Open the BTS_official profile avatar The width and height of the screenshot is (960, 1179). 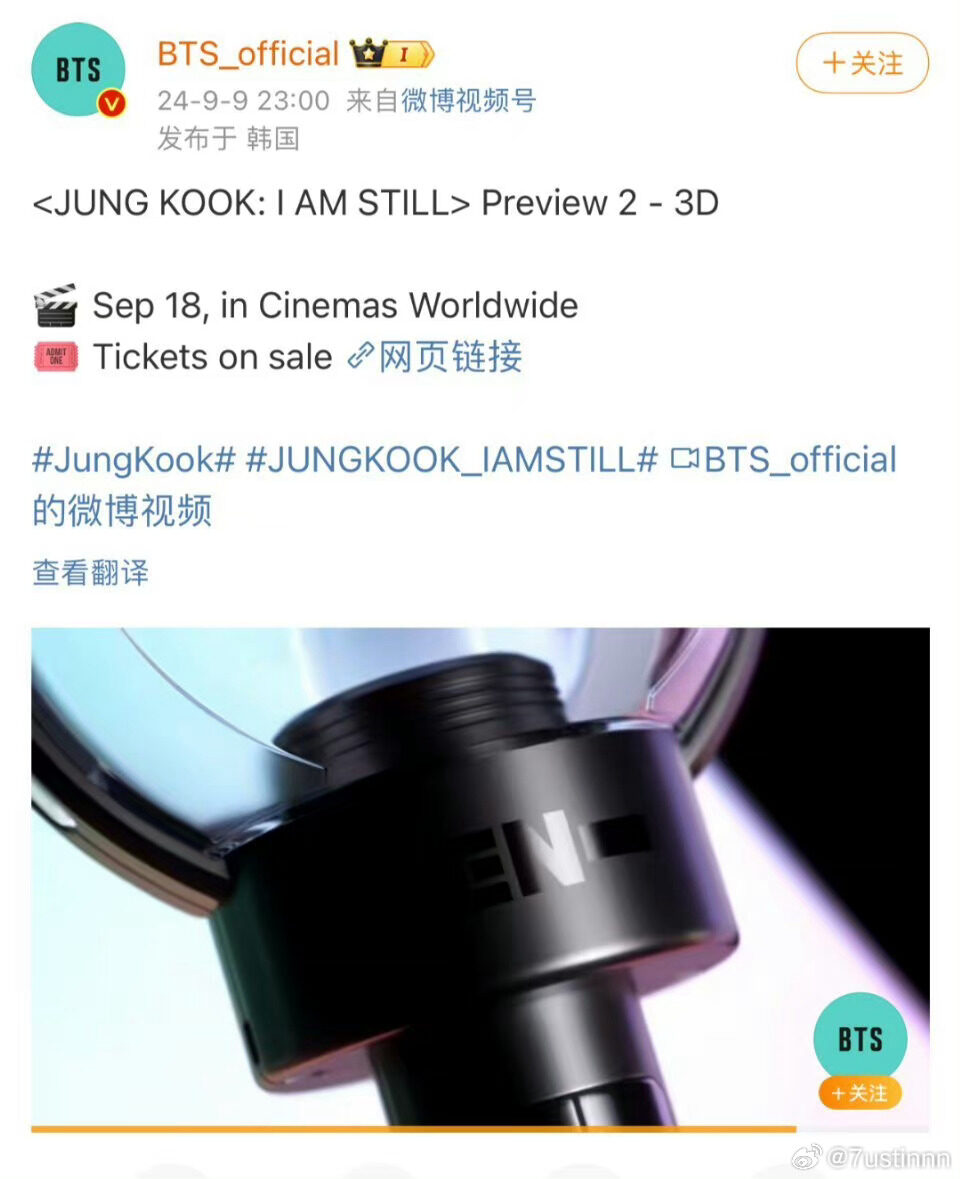78,72
